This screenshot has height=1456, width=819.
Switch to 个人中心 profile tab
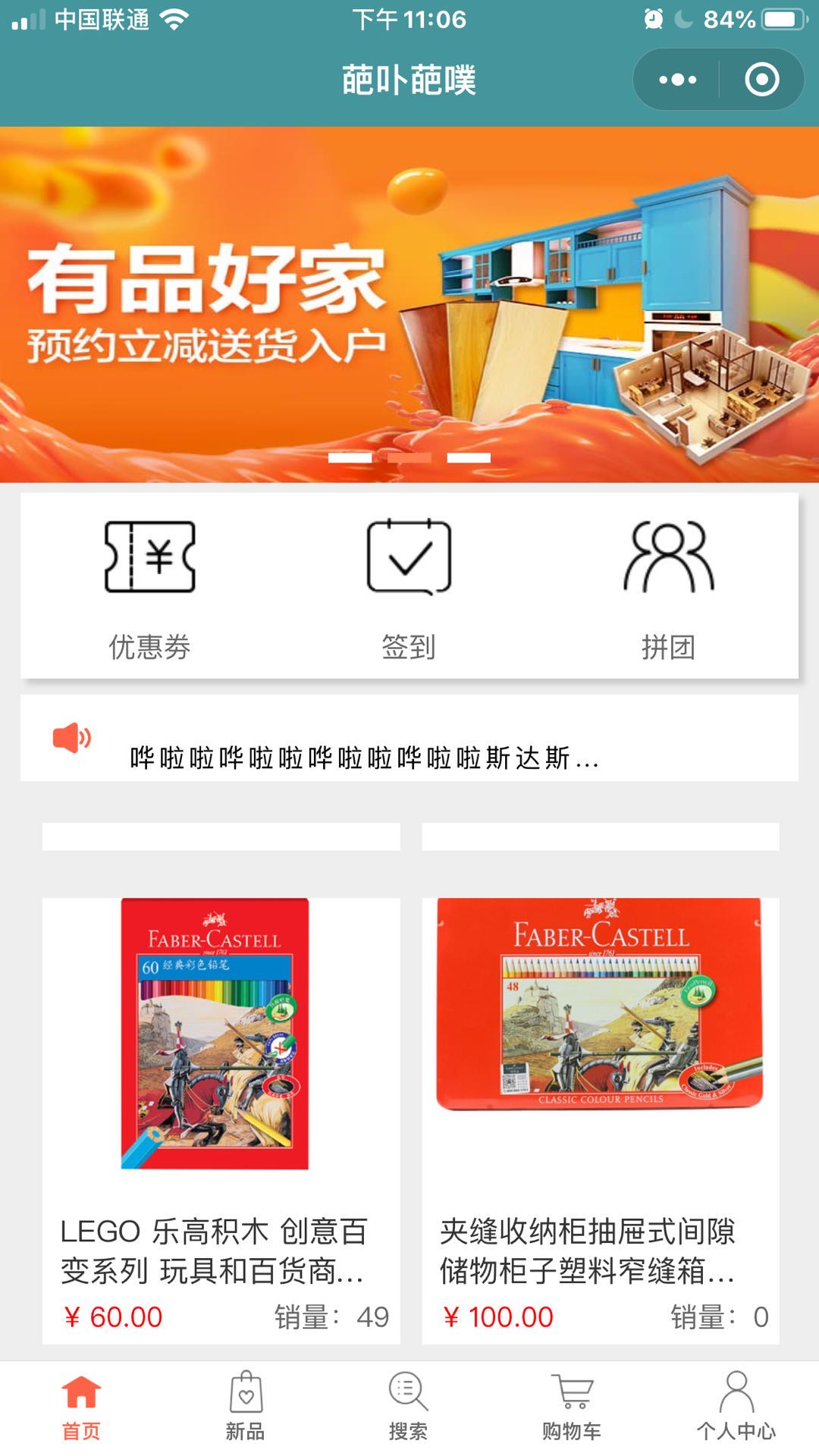(736, 1407)
